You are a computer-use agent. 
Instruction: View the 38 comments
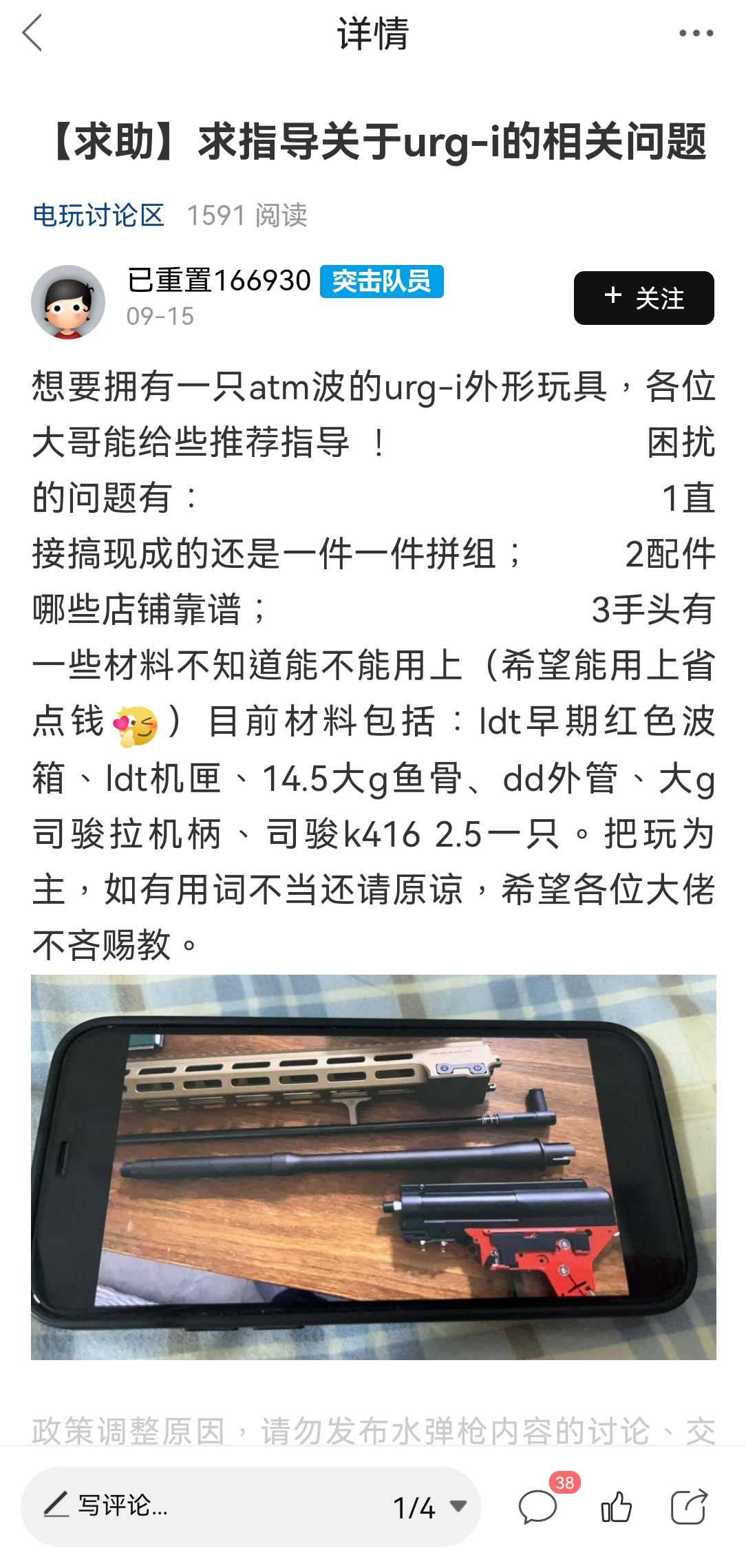point(538,1507)
